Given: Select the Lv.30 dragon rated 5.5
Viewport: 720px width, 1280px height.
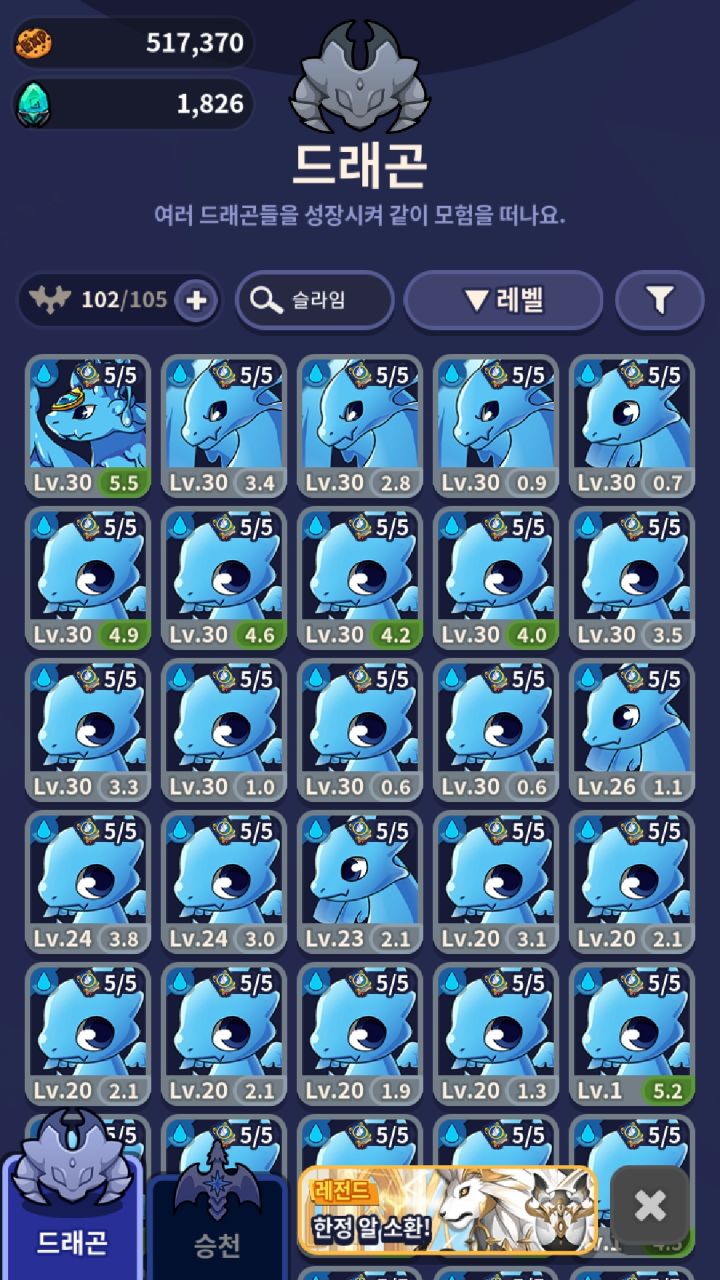Looking at the screenshot, I should [x=88, y=426].
